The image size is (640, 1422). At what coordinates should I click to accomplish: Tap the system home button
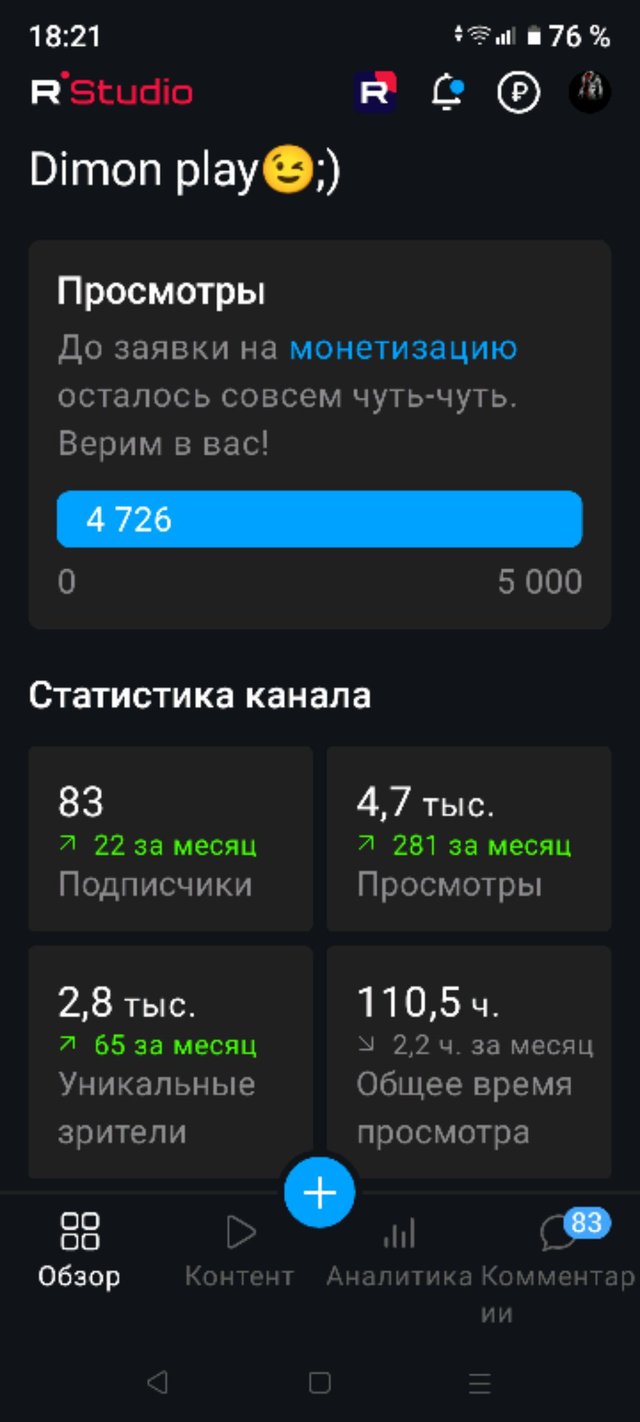(320, 1383)
